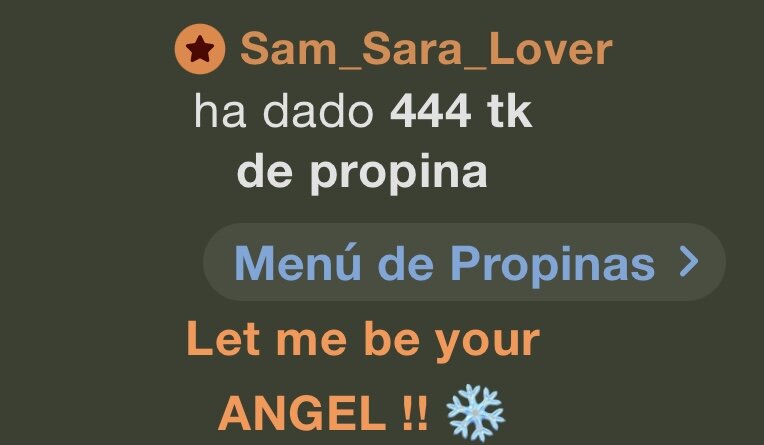Open Sam_Sara_Lover's profile from username
Viewport: 764px width, 445px height.
click(x=425, y=49)
